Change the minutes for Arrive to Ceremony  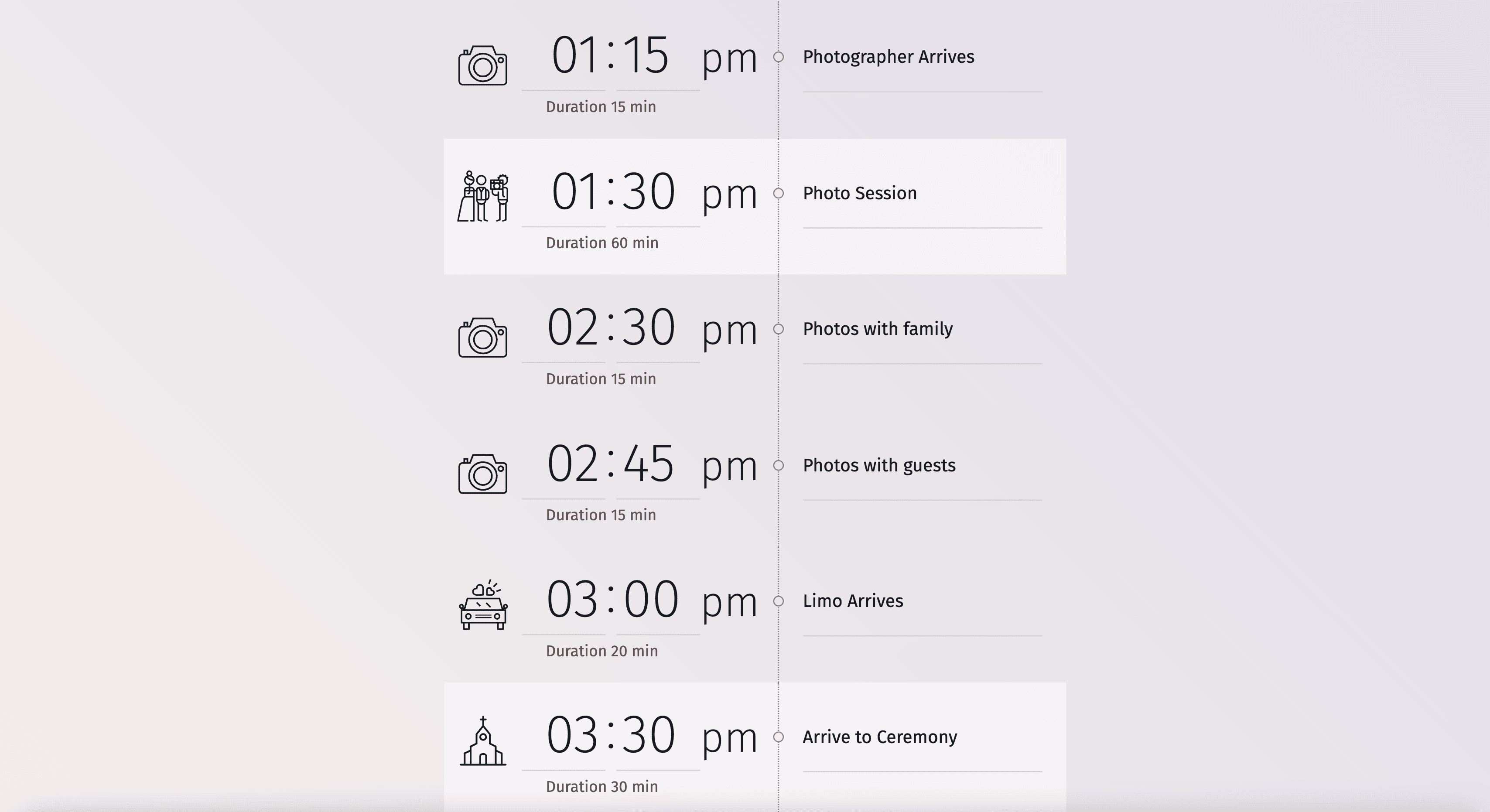click(649, 736)
